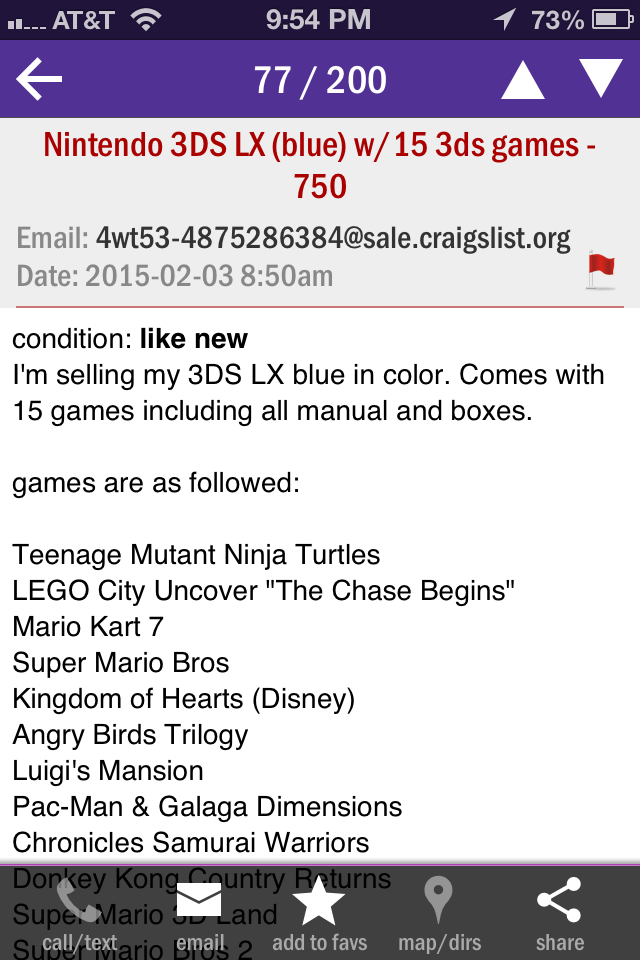Open map/dirs for this listing
640x960 pixels.
[439, 914]
